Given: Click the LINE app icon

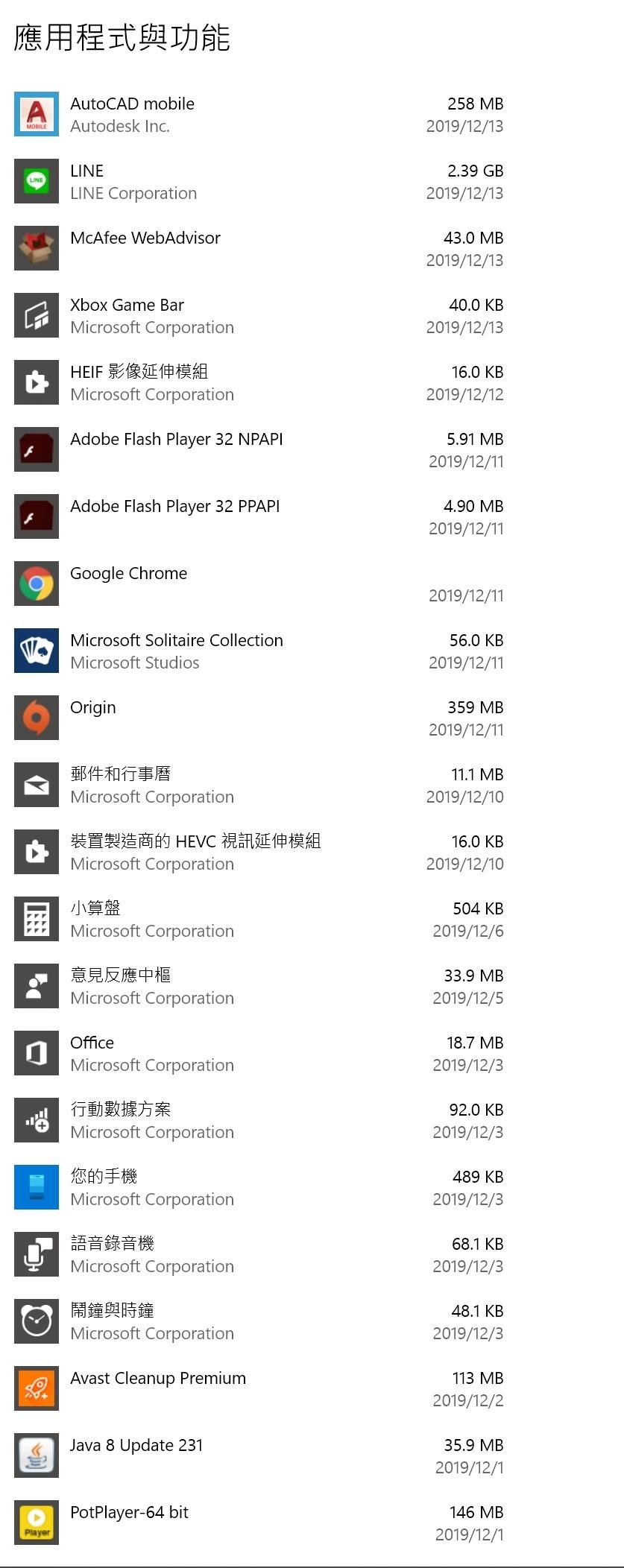Looking at the screenshot, I should [x=36, y=181].
